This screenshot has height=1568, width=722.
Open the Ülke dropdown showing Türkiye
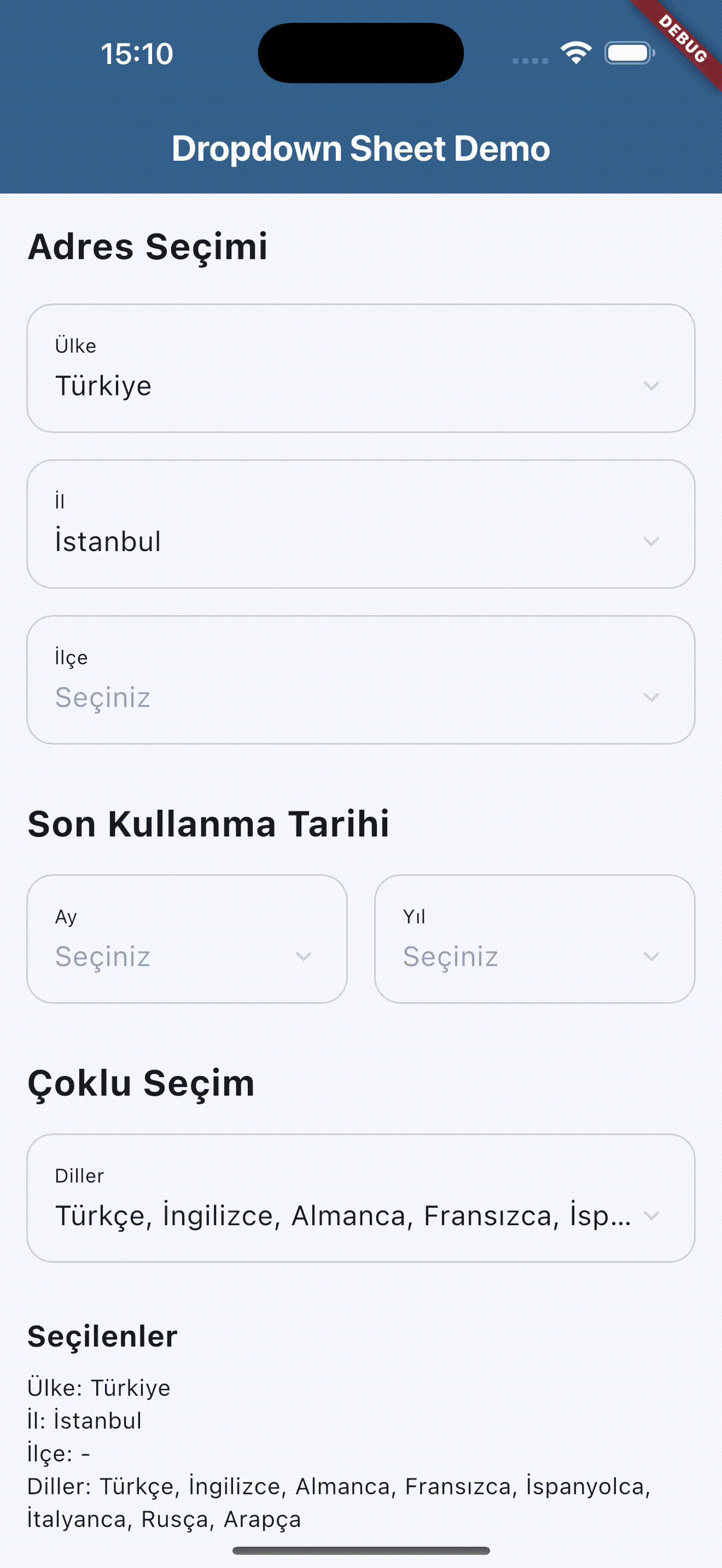(x=361, y=368)
